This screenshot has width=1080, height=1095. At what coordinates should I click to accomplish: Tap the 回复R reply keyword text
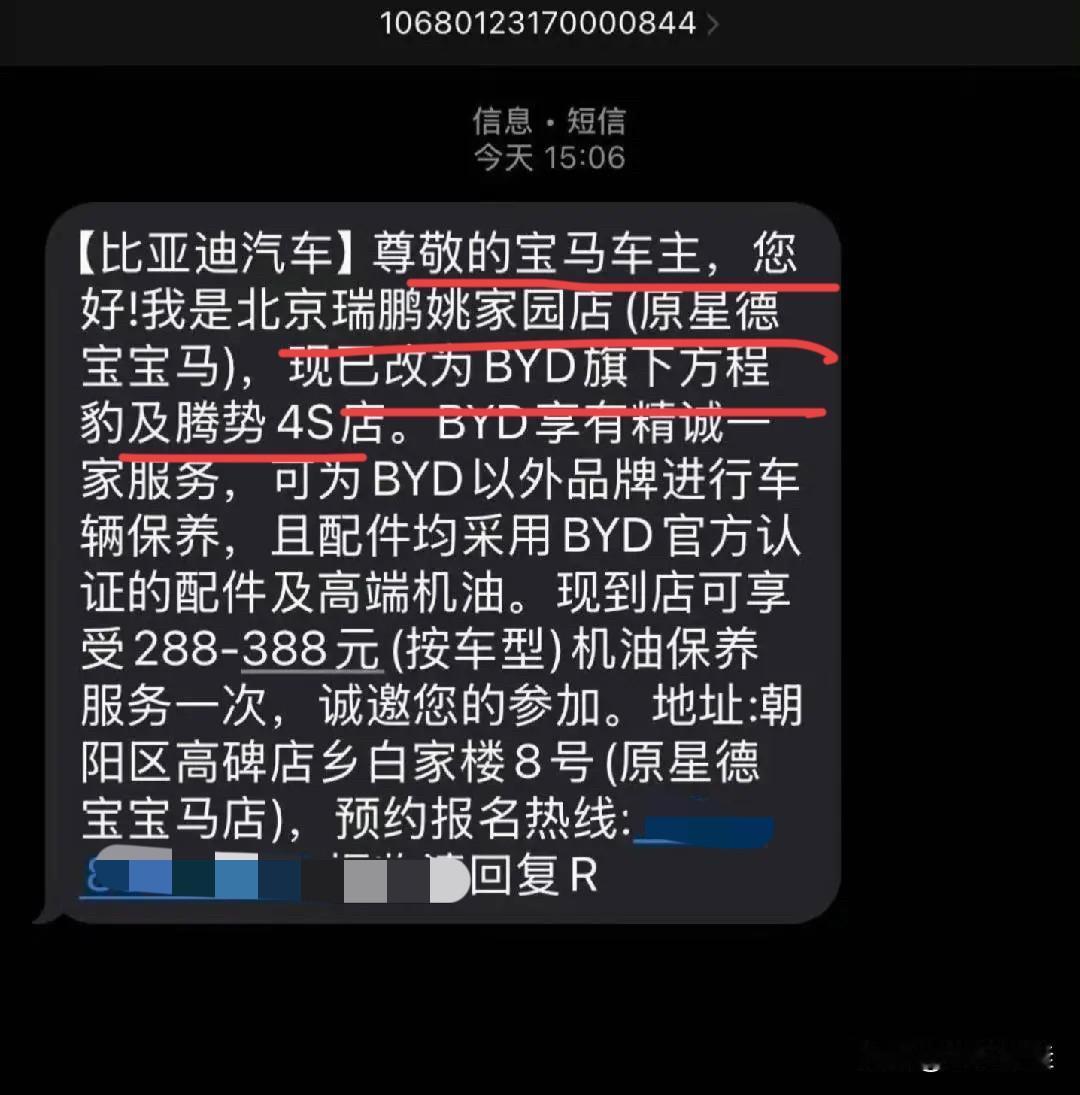[x=540, y=878]
